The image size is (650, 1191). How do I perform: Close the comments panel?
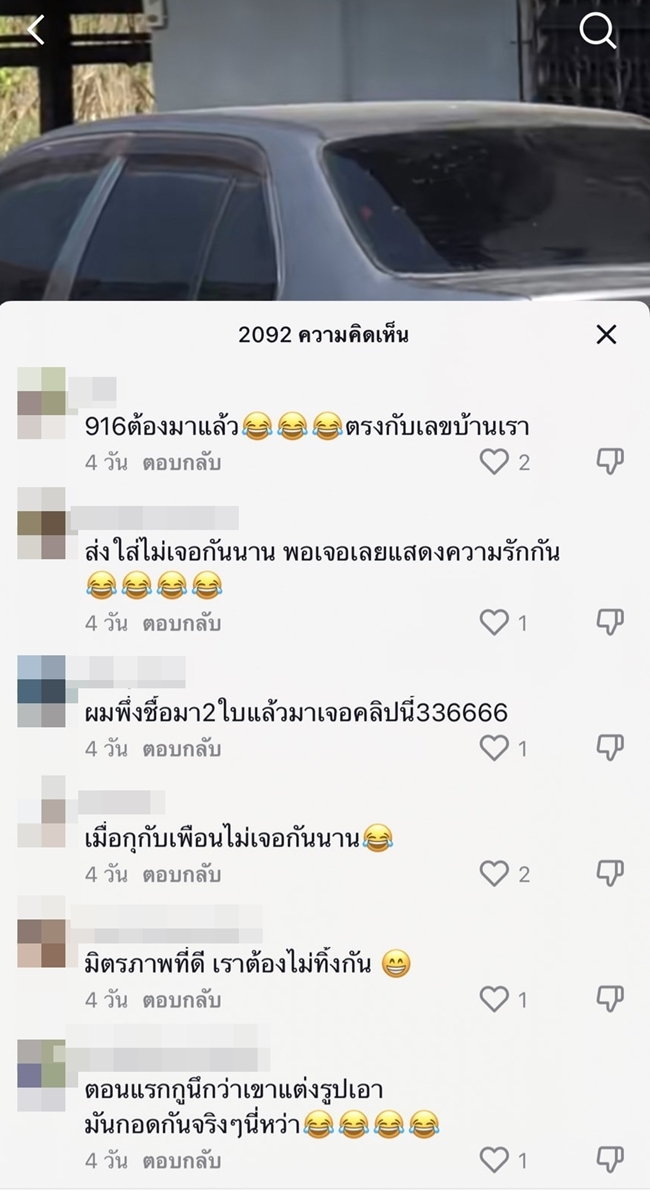[x=606, y=335]
